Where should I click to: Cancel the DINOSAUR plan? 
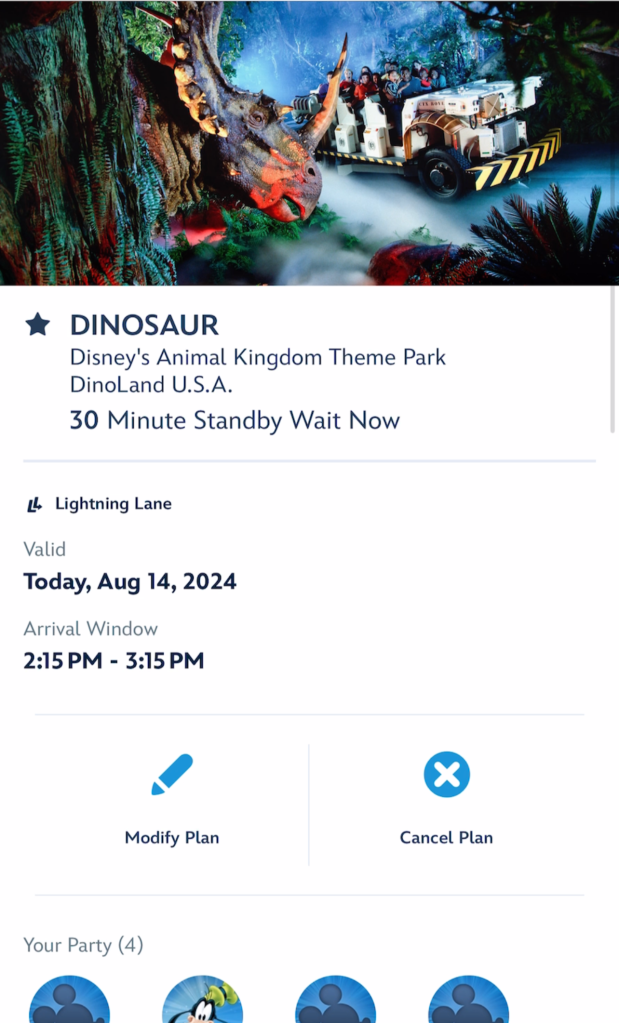[x=446, y=800]
